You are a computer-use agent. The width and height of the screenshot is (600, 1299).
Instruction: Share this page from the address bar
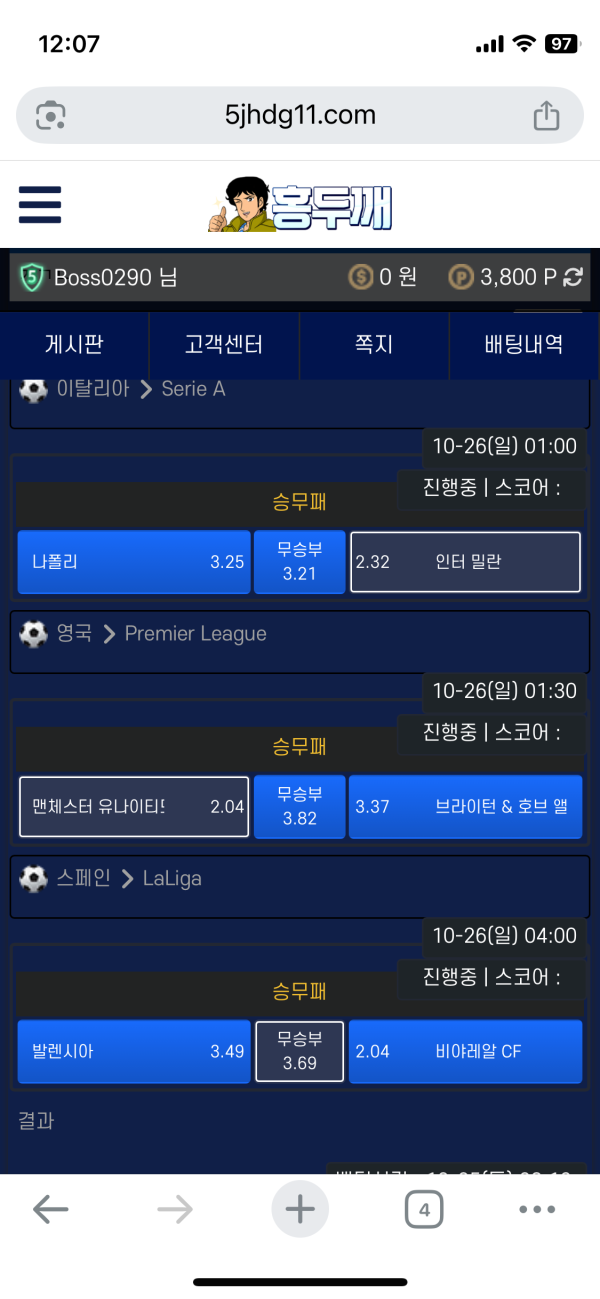[x=546, y=116]
